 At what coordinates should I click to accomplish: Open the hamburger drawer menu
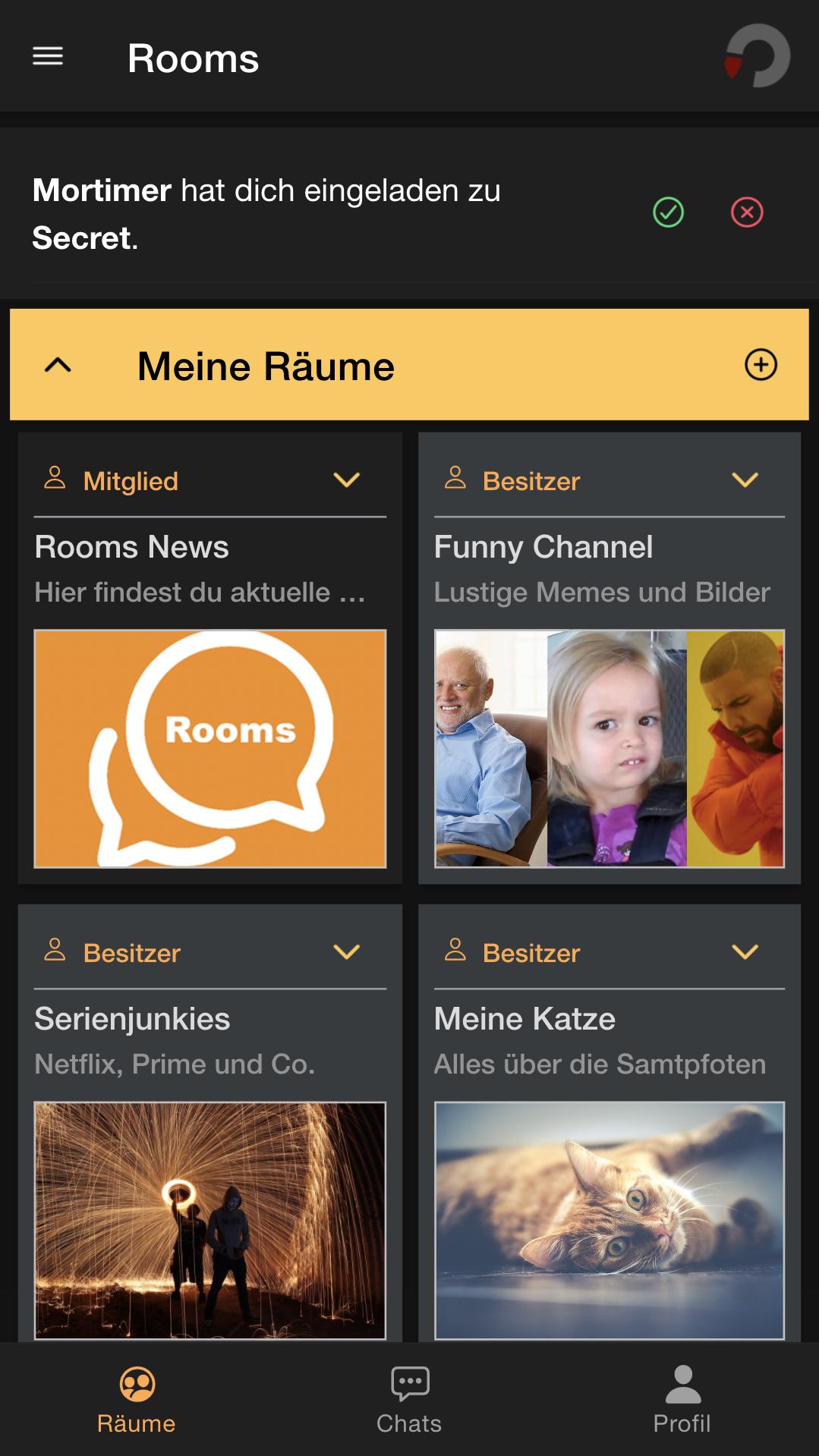48,57
